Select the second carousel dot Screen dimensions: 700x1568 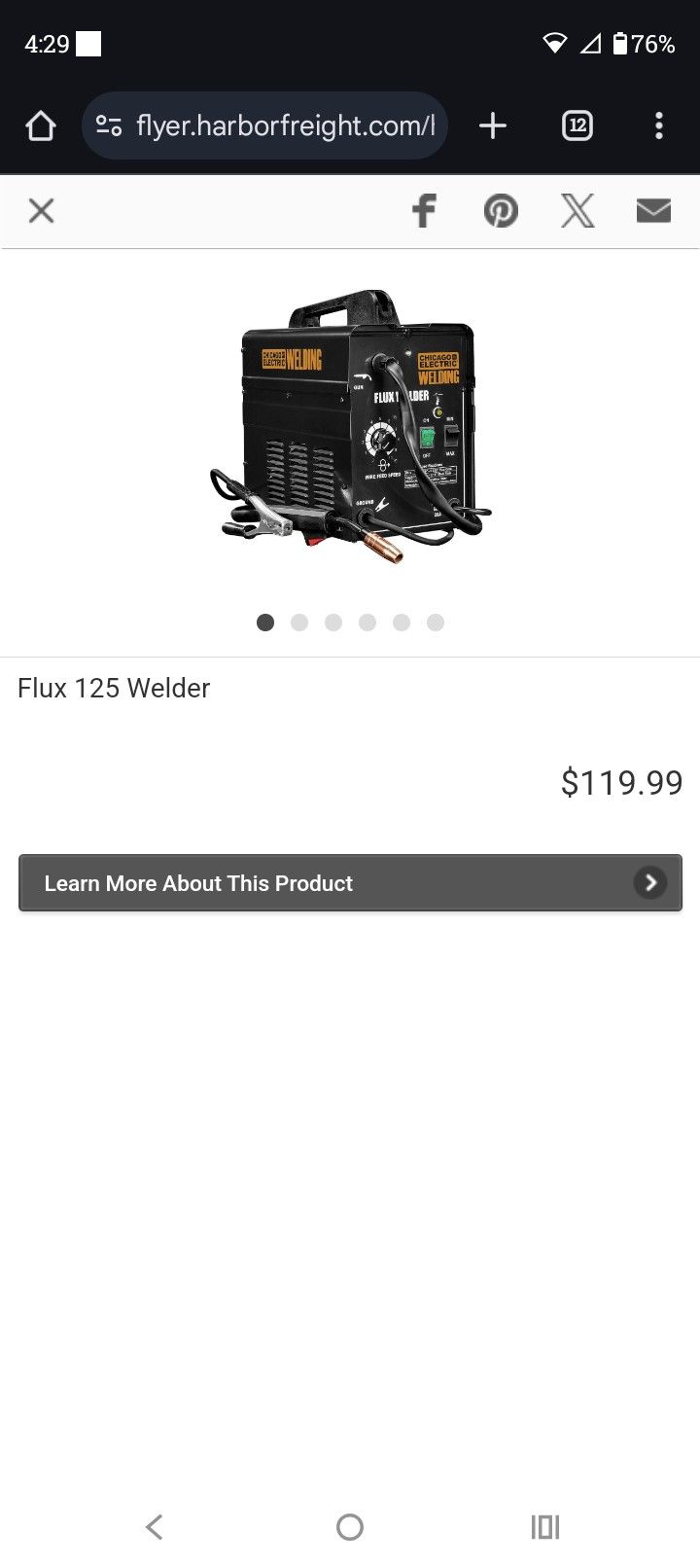tap(299, 622)
